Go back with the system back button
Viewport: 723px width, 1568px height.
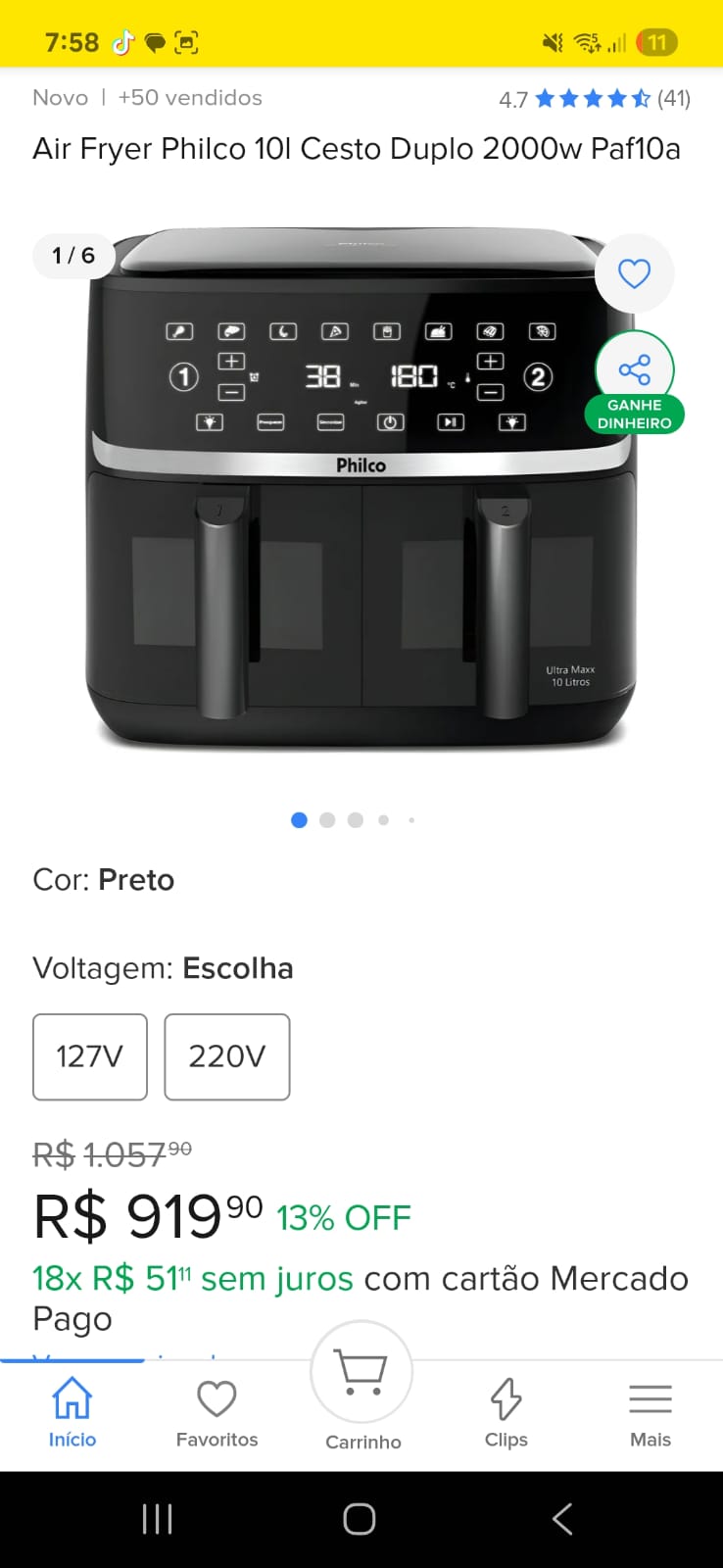click(x=562, y=1519)
